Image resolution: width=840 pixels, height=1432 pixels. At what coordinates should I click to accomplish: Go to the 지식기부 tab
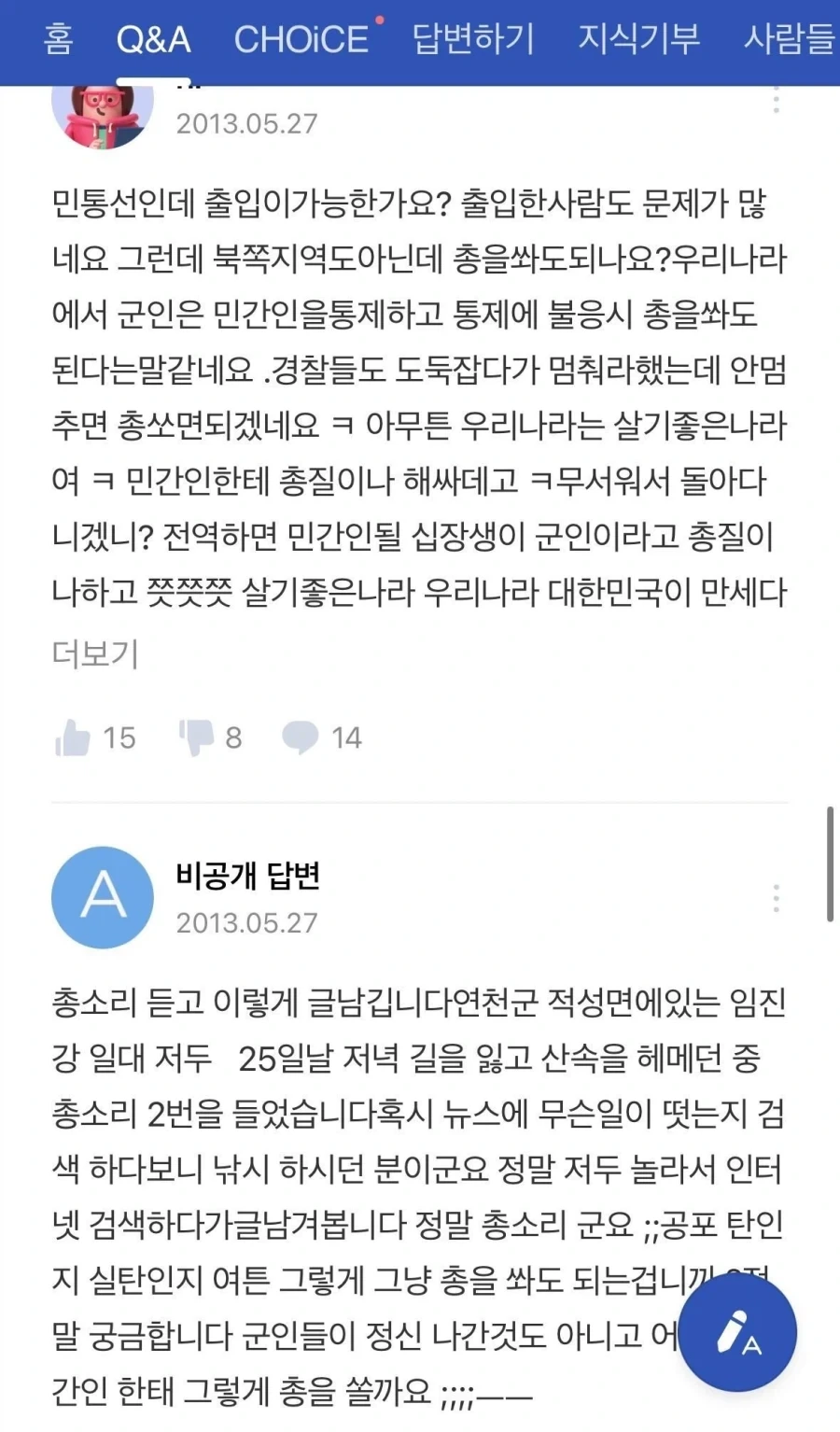(x=638, y=39)
